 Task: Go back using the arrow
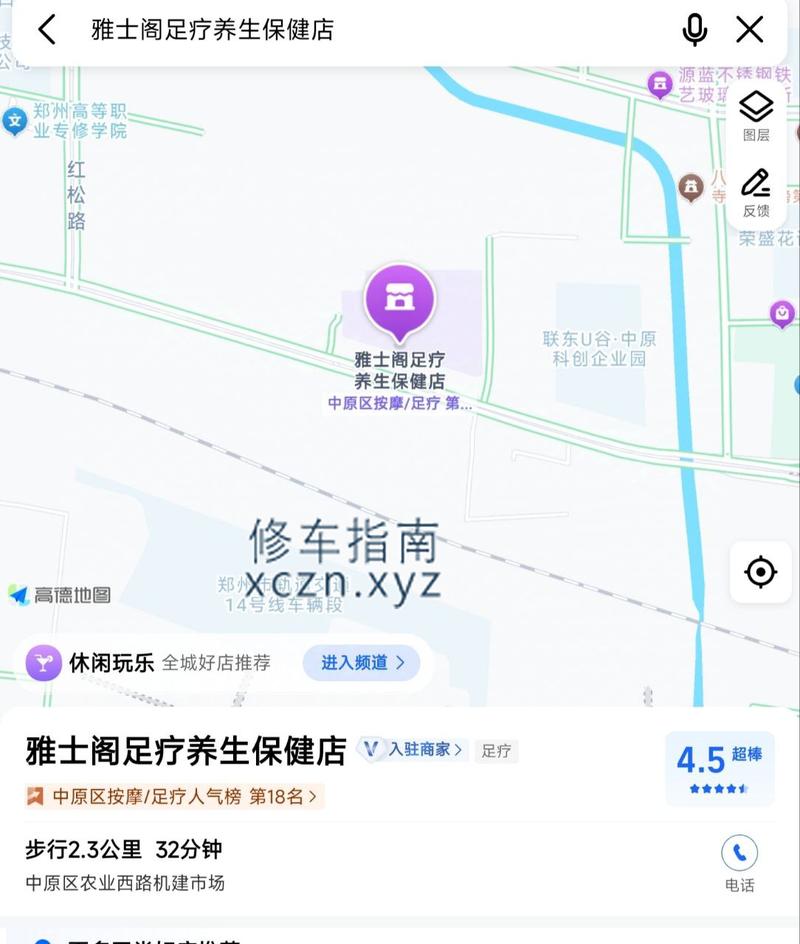(46, 30)
